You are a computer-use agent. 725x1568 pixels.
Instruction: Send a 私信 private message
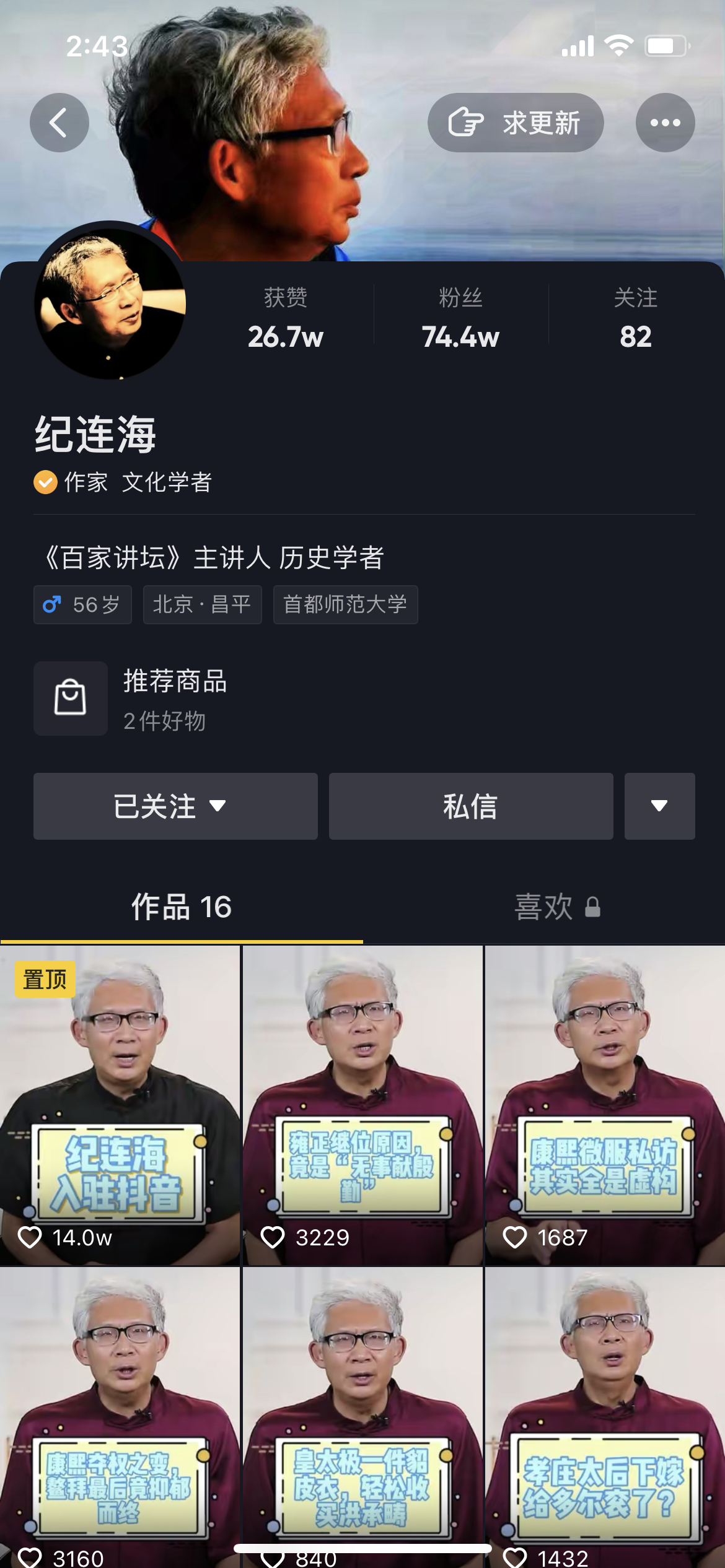pyautogui.click(x=471, y=806)
